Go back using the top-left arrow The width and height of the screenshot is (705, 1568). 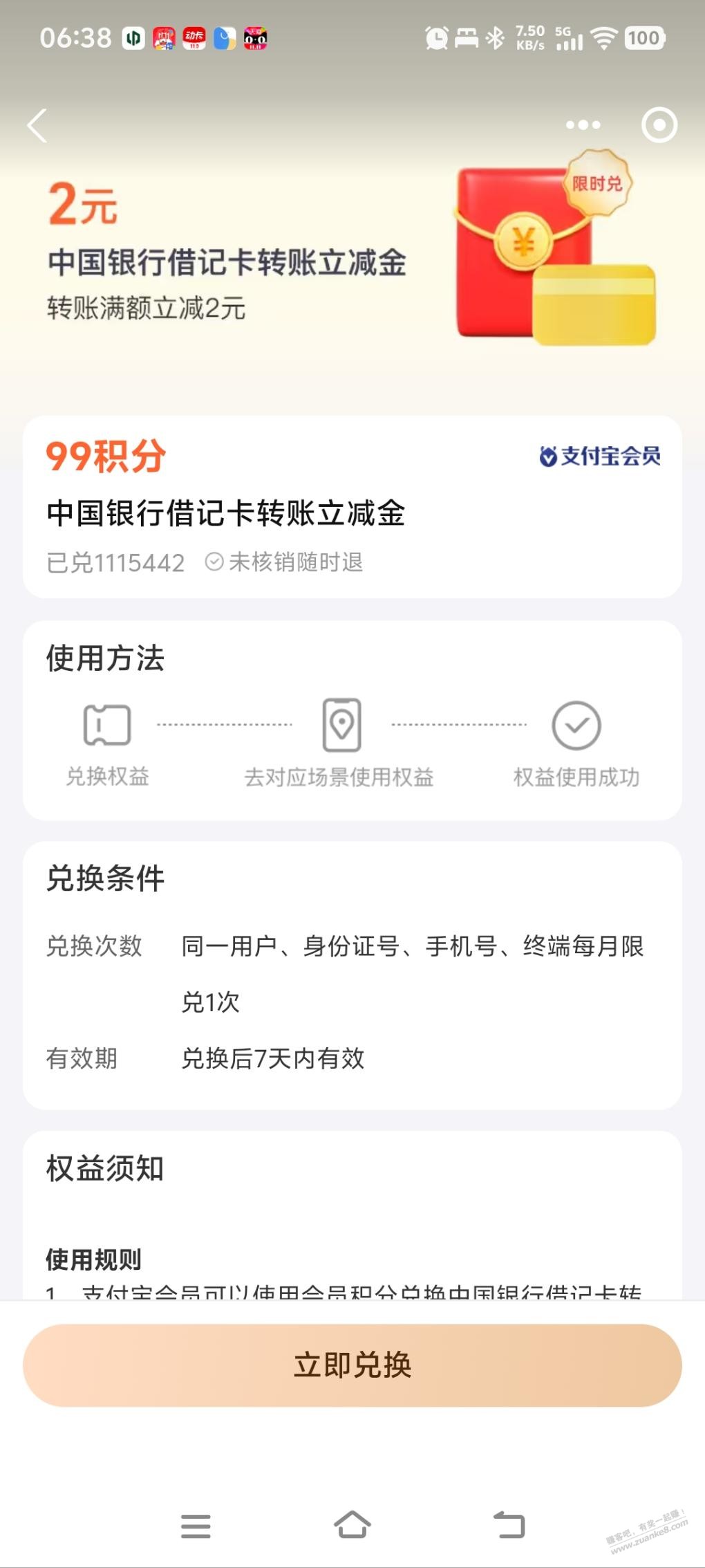[37, 126]
